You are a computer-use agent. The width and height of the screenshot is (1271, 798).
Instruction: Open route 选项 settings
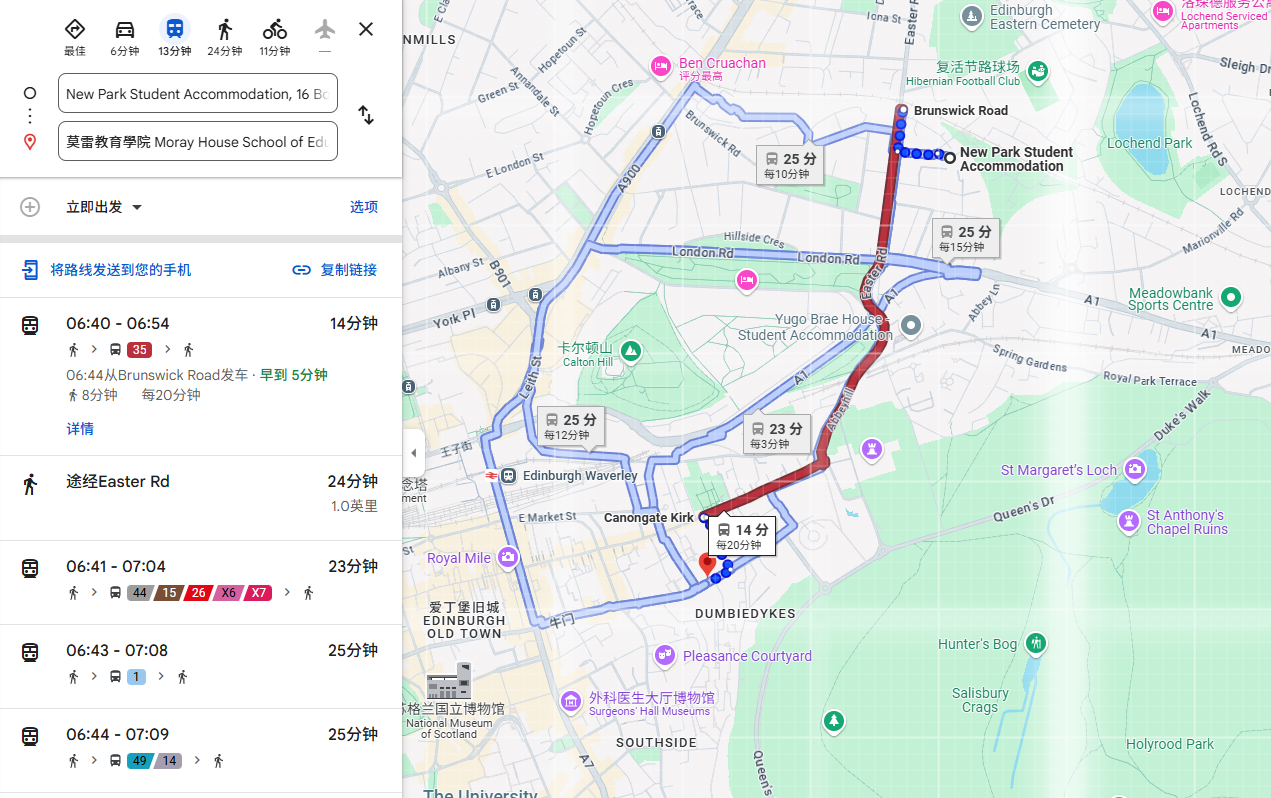click(364, 207)
